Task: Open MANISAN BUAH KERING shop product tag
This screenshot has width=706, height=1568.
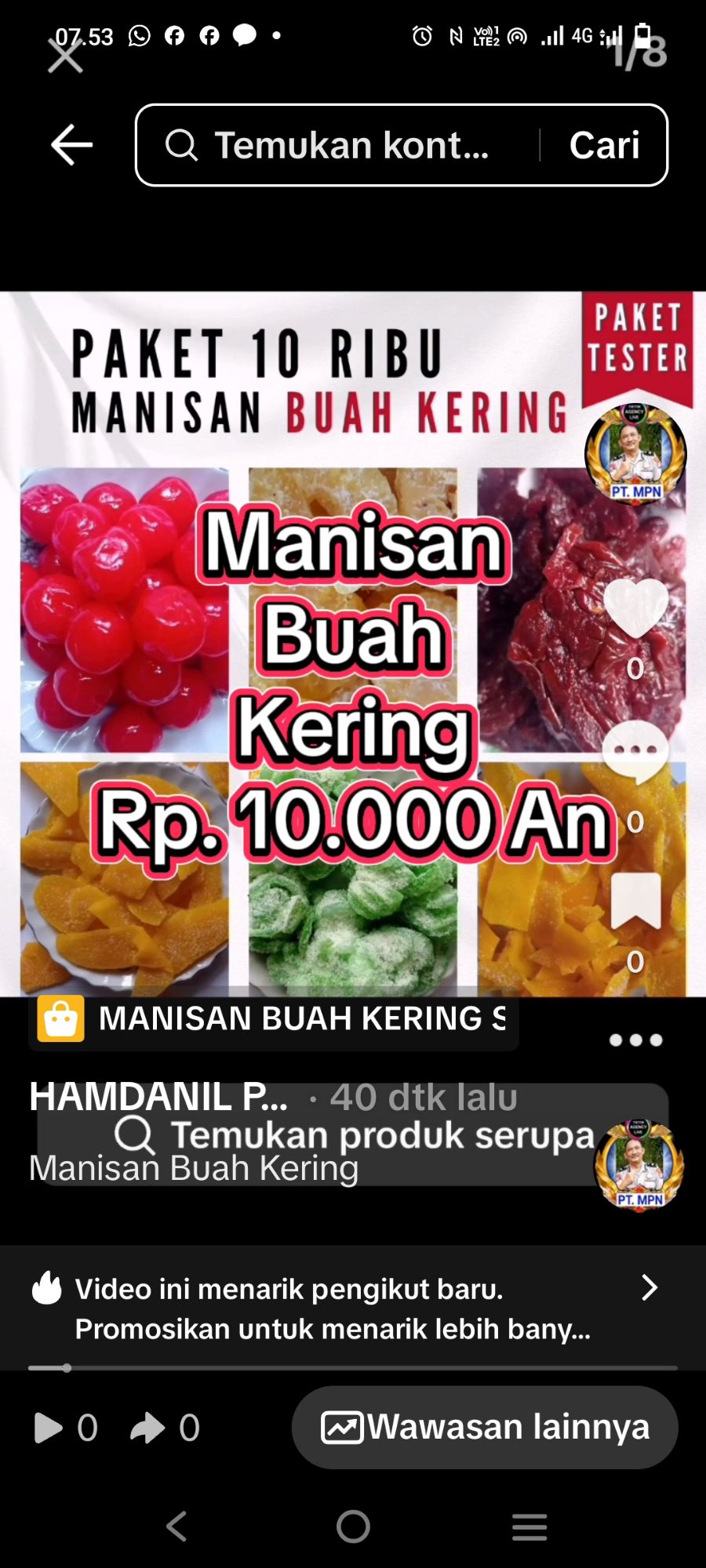Action: (x=275, y=1019)
